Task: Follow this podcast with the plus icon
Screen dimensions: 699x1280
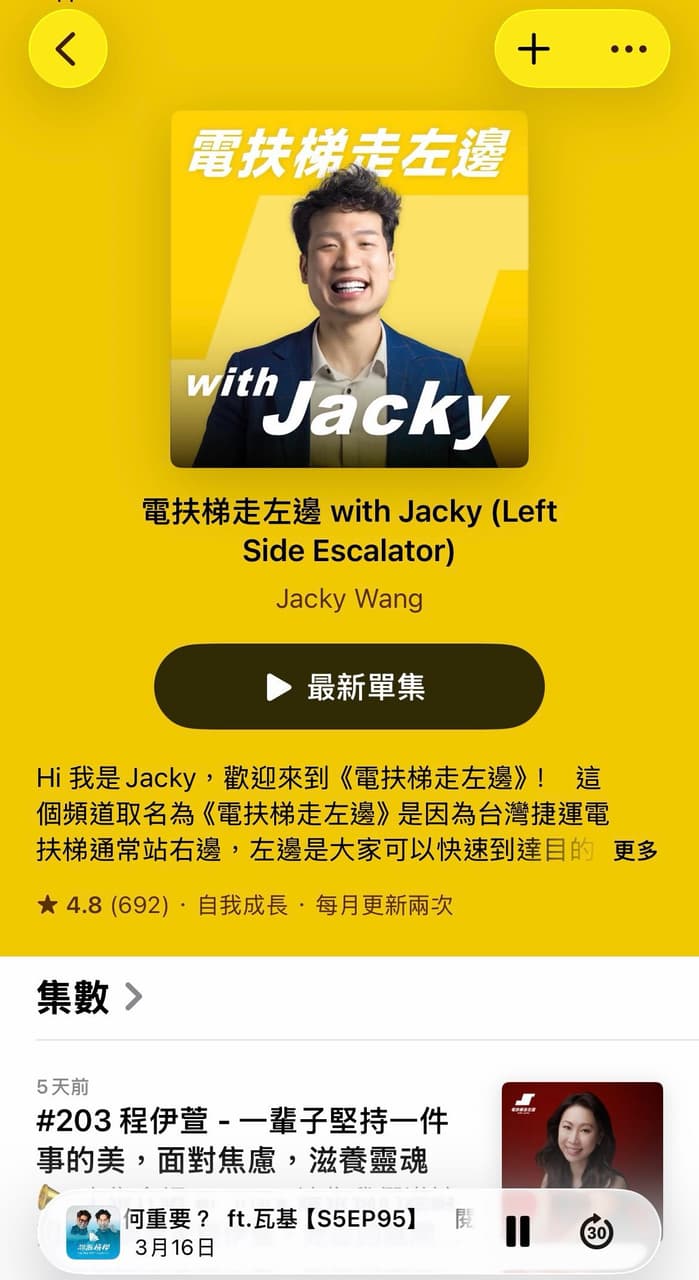Action: click(x=534, y=49)
